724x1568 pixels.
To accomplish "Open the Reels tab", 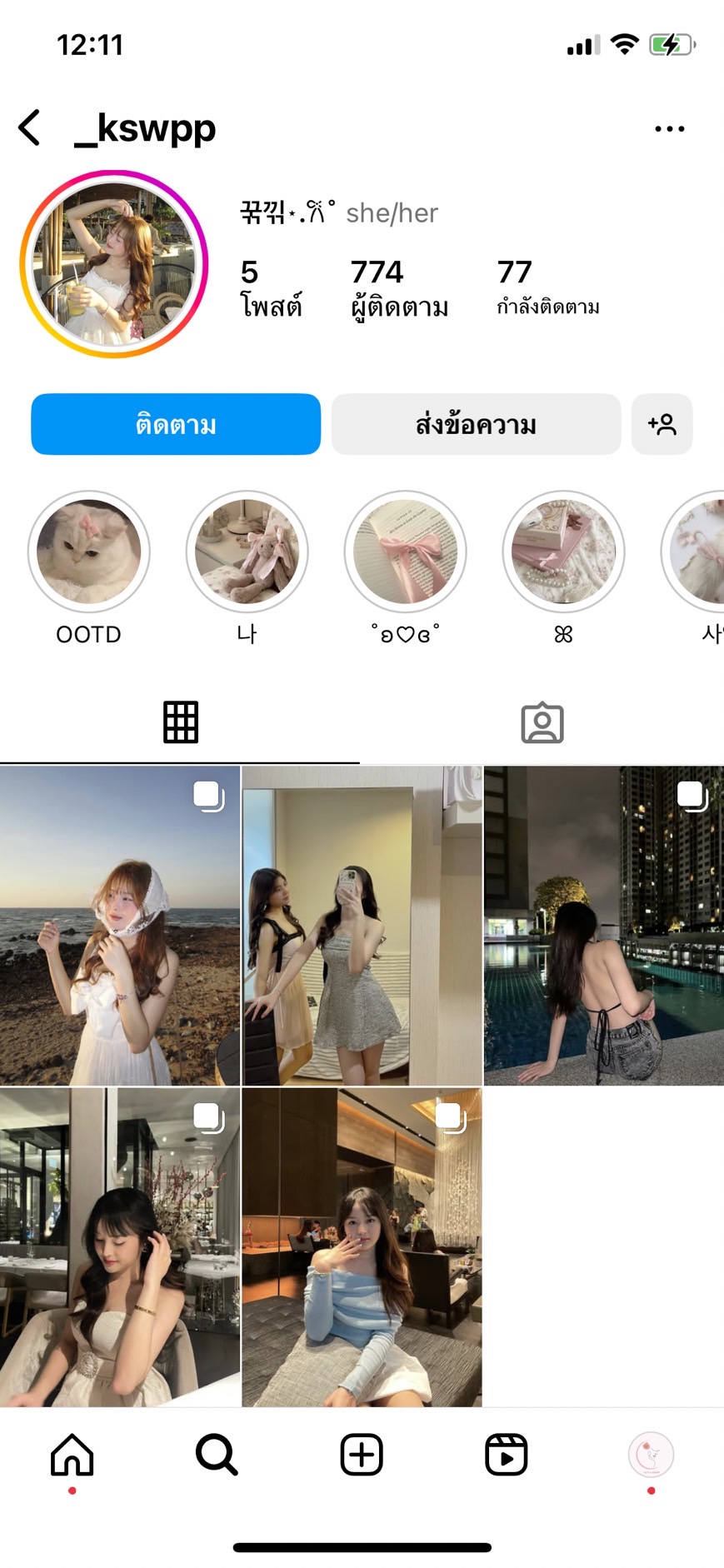I will coord(506,1455).
